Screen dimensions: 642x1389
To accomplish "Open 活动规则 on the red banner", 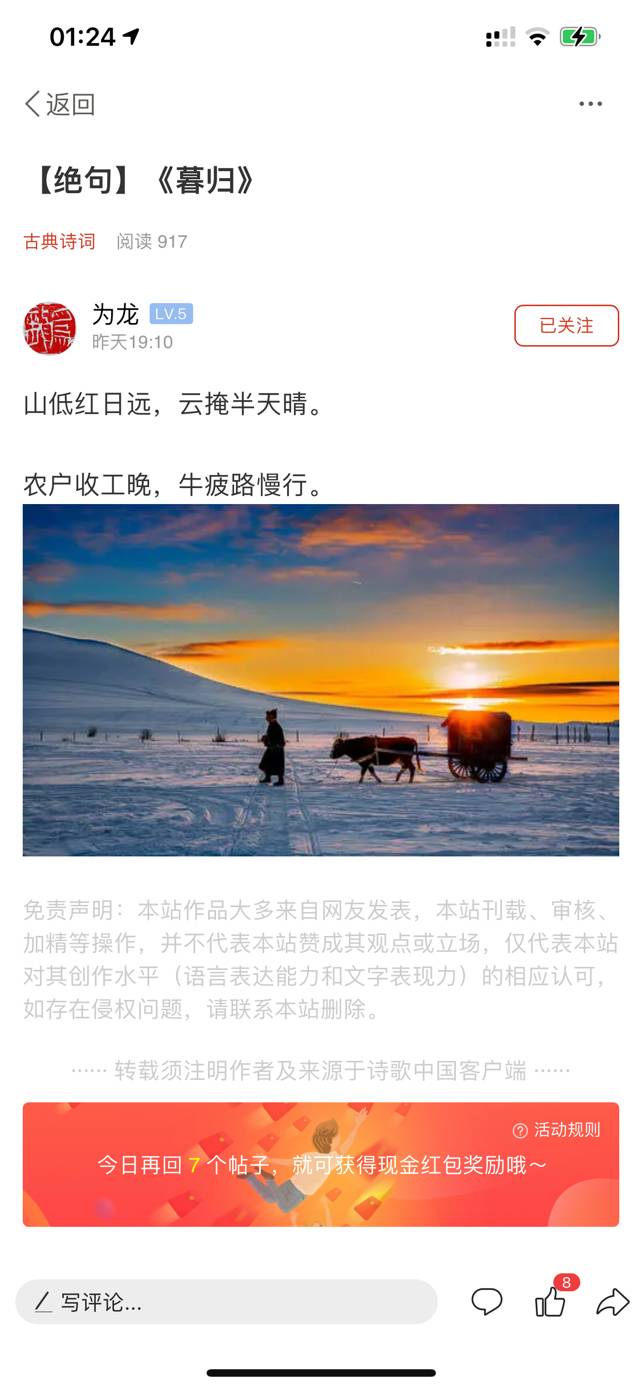I will [557, 1130].
